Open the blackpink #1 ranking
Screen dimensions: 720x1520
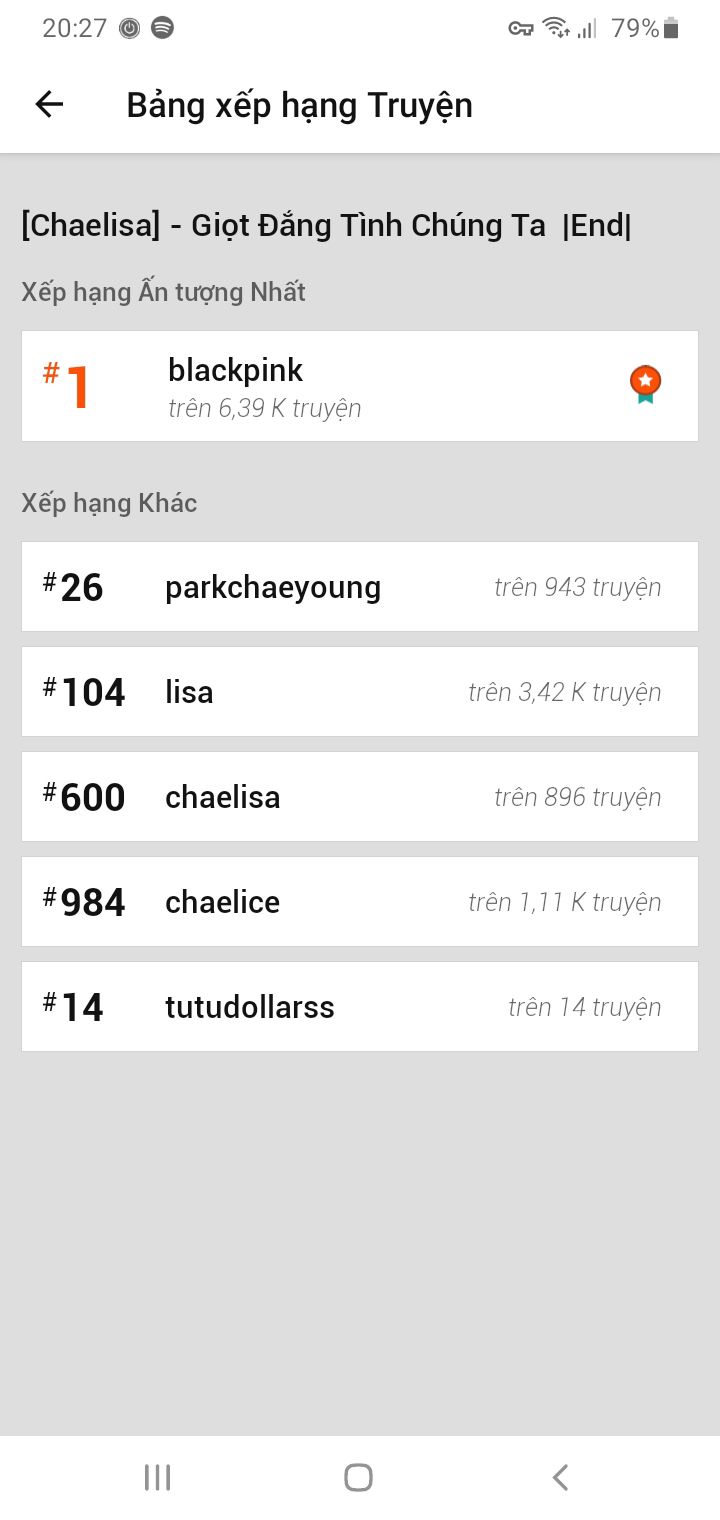(360, 386)
